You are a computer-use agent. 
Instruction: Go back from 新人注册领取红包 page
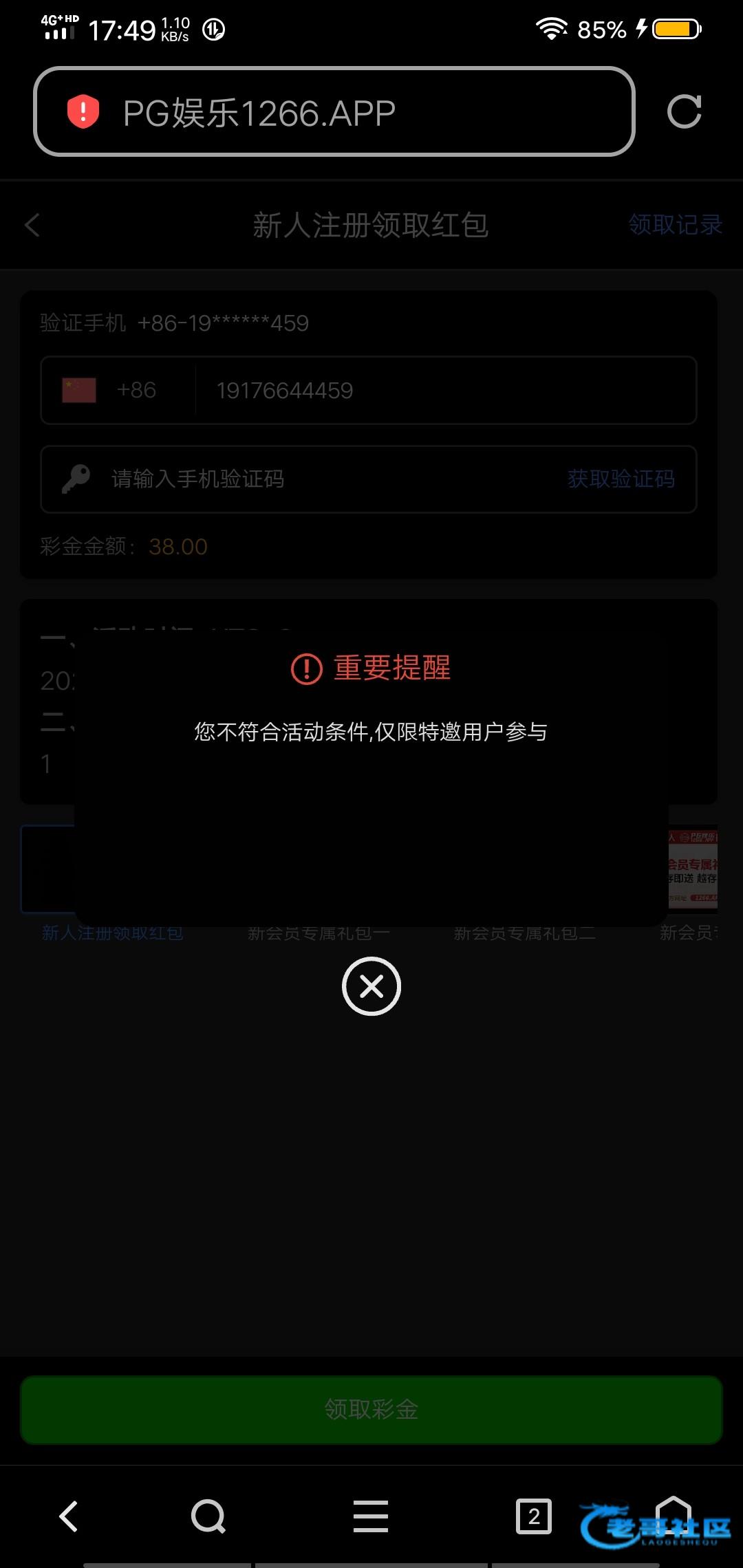(32, 225)
